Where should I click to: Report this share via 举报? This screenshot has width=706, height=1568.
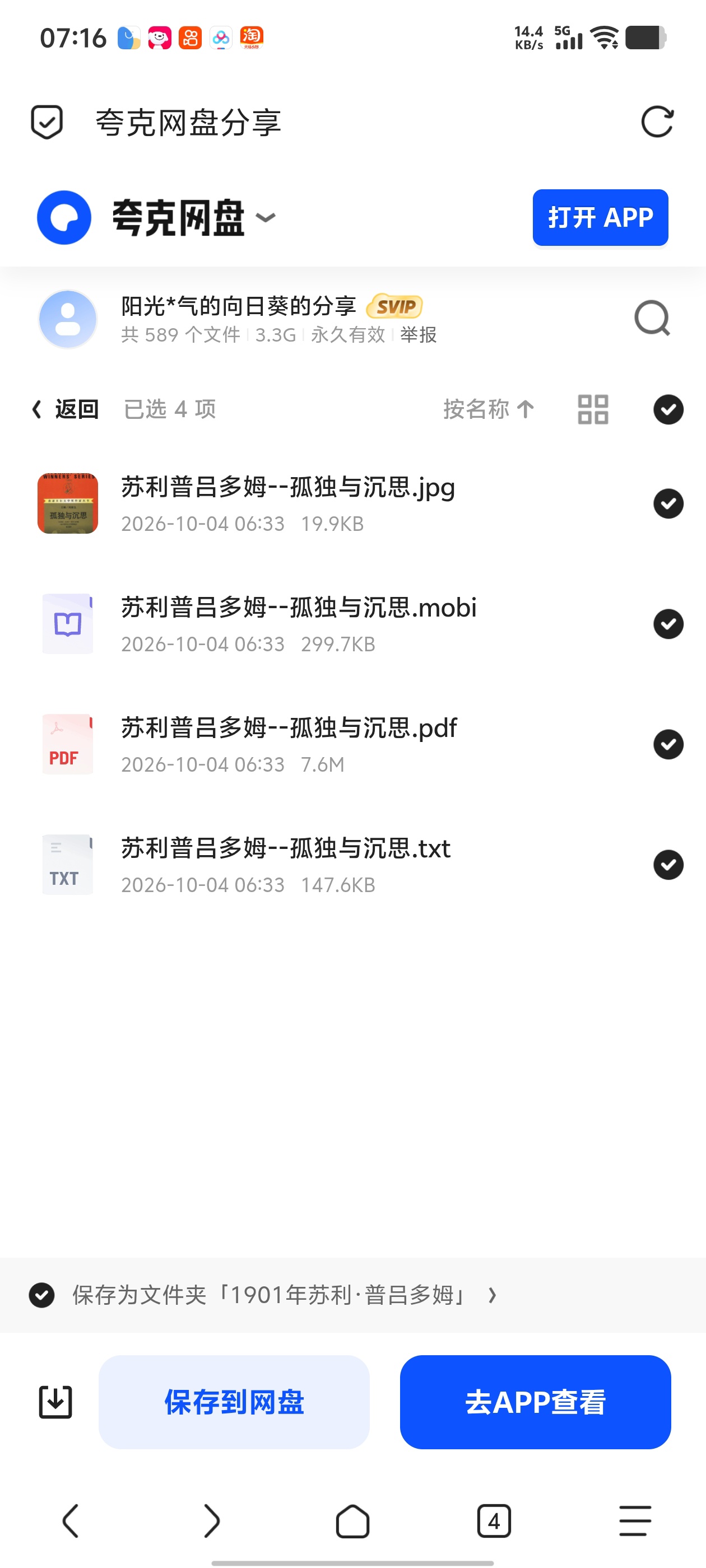(418, 335)
